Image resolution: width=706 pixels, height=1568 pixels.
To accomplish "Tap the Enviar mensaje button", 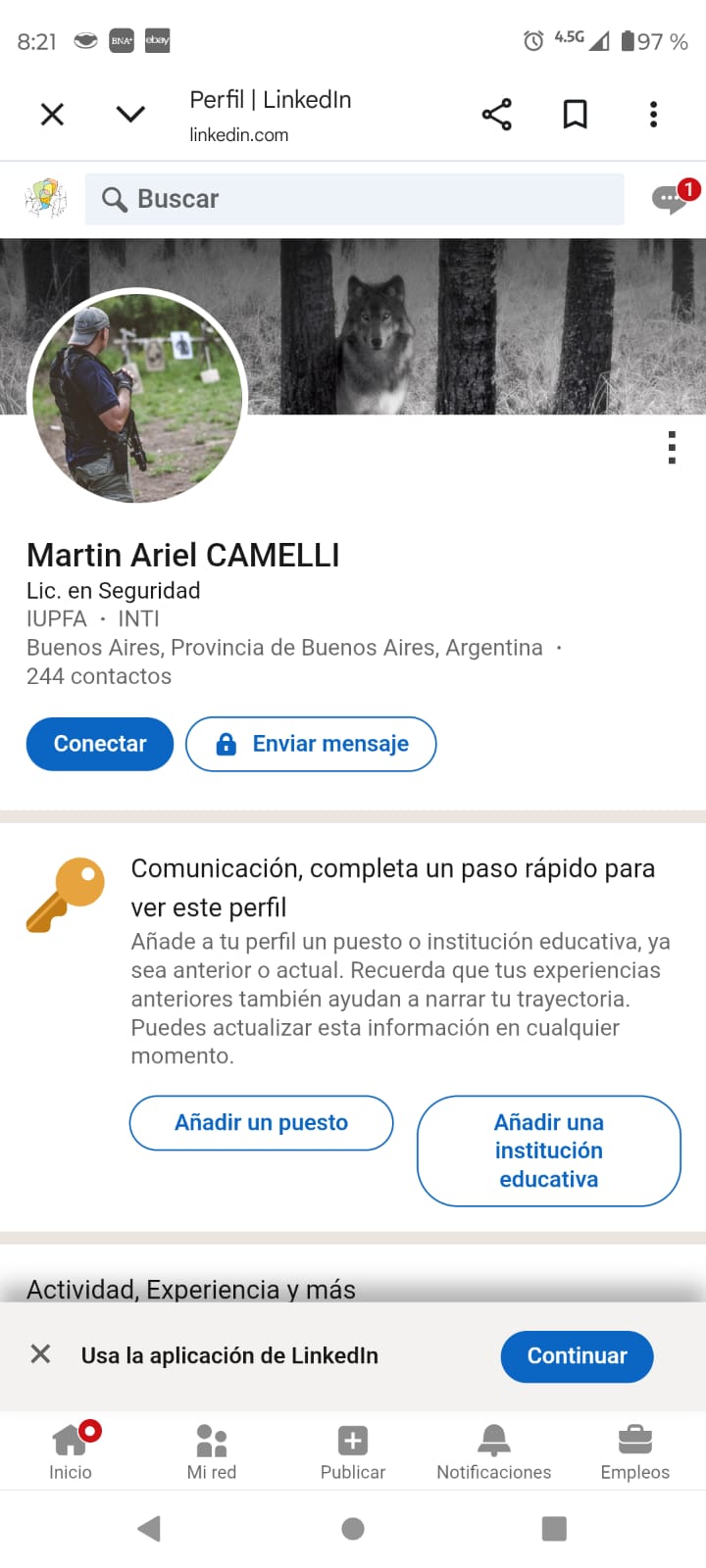I will [x=311, y=744].
